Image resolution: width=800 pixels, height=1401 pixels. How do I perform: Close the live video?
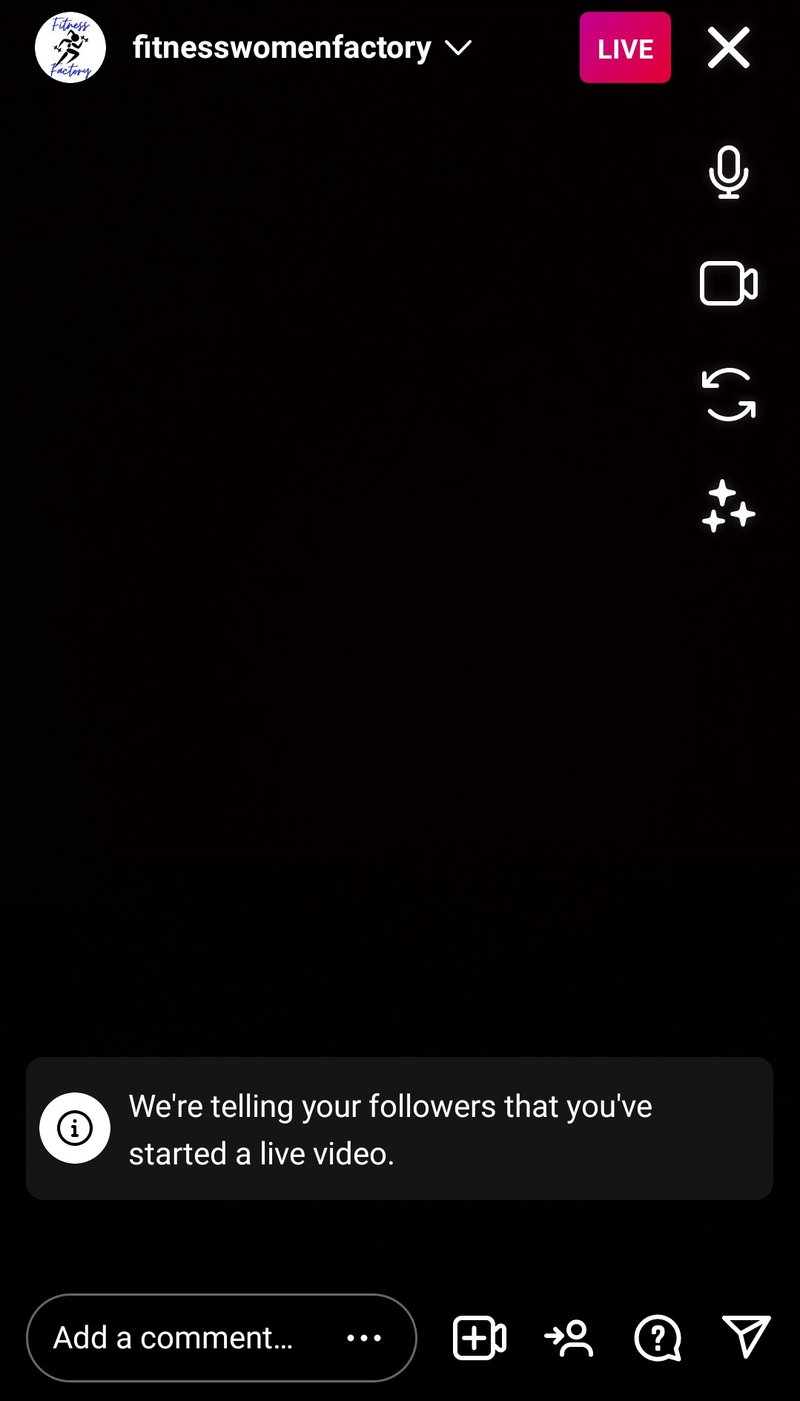[x=728, y=47]
